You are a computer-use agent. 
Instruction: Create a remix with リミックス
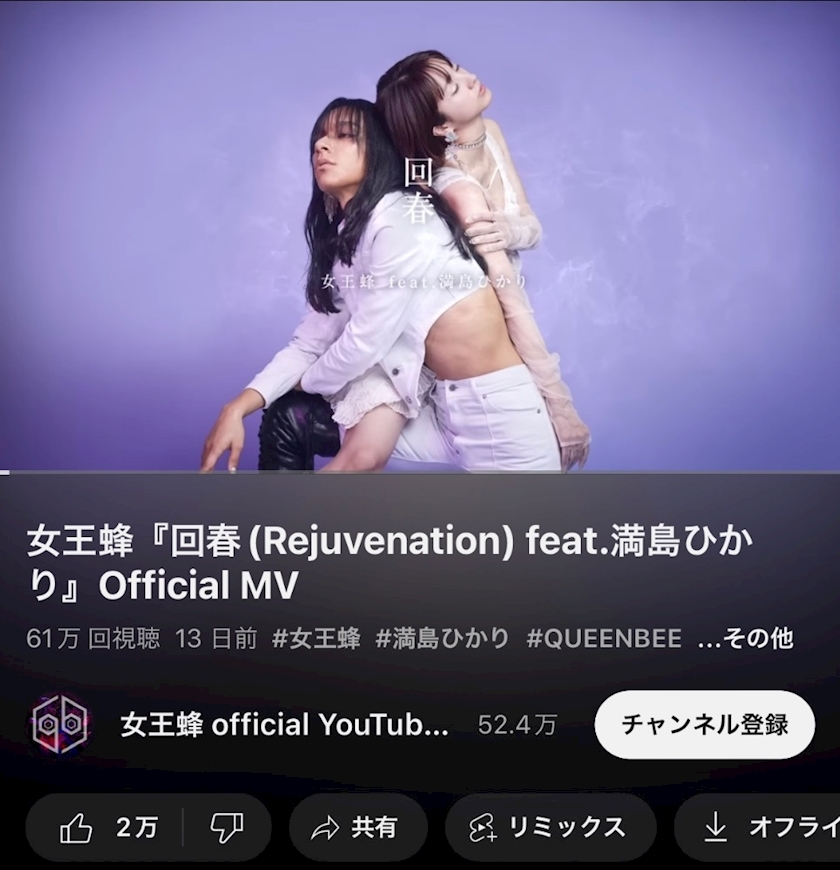(x=549, y=828)
